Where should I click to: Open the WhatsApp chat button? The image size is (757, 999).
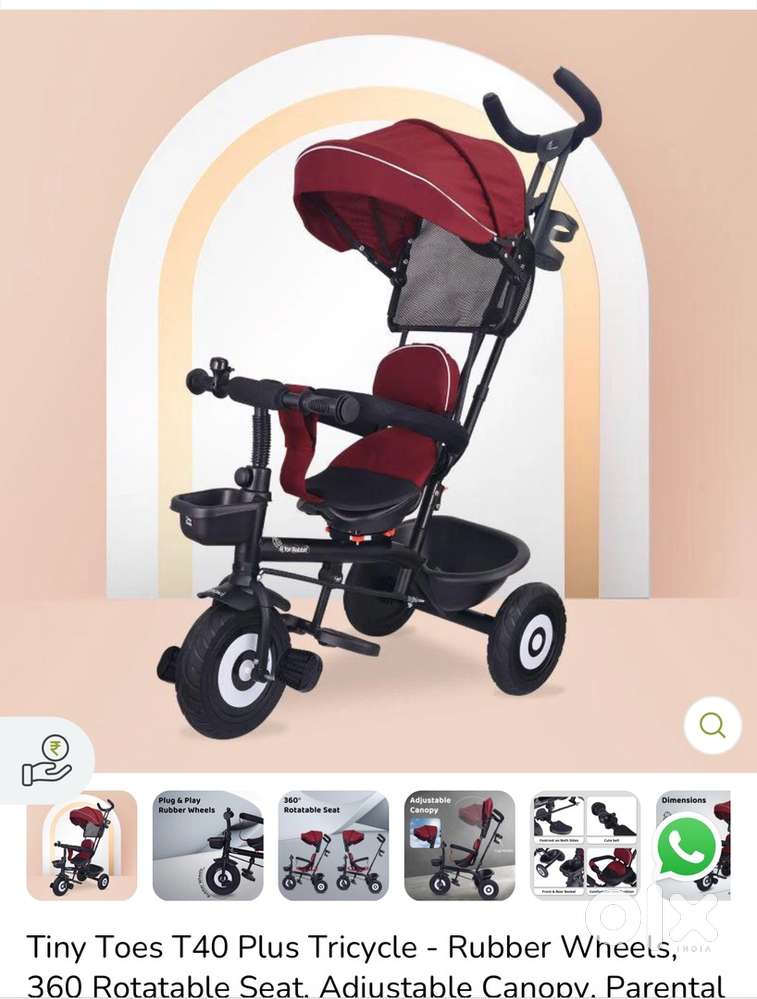687,847
